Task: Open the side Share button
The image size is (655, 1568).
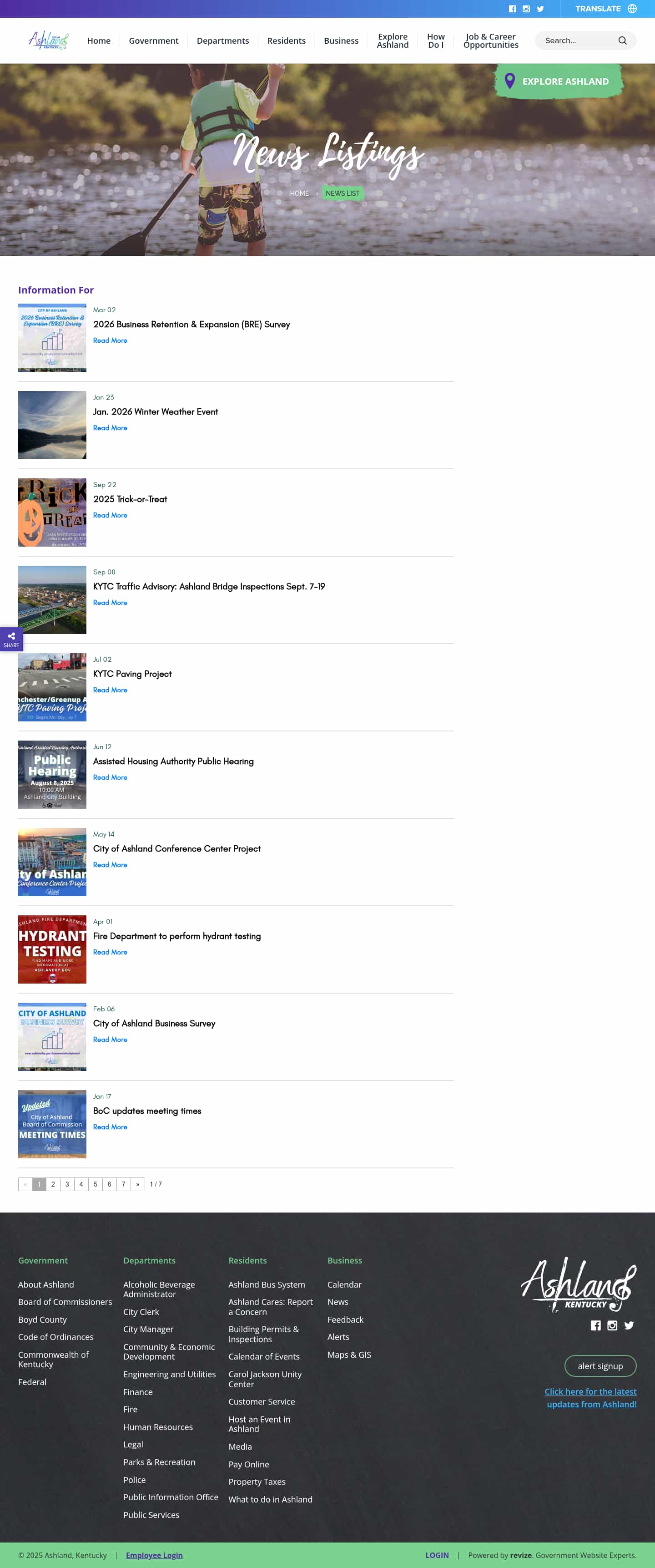Action: (x=11, y=639)
